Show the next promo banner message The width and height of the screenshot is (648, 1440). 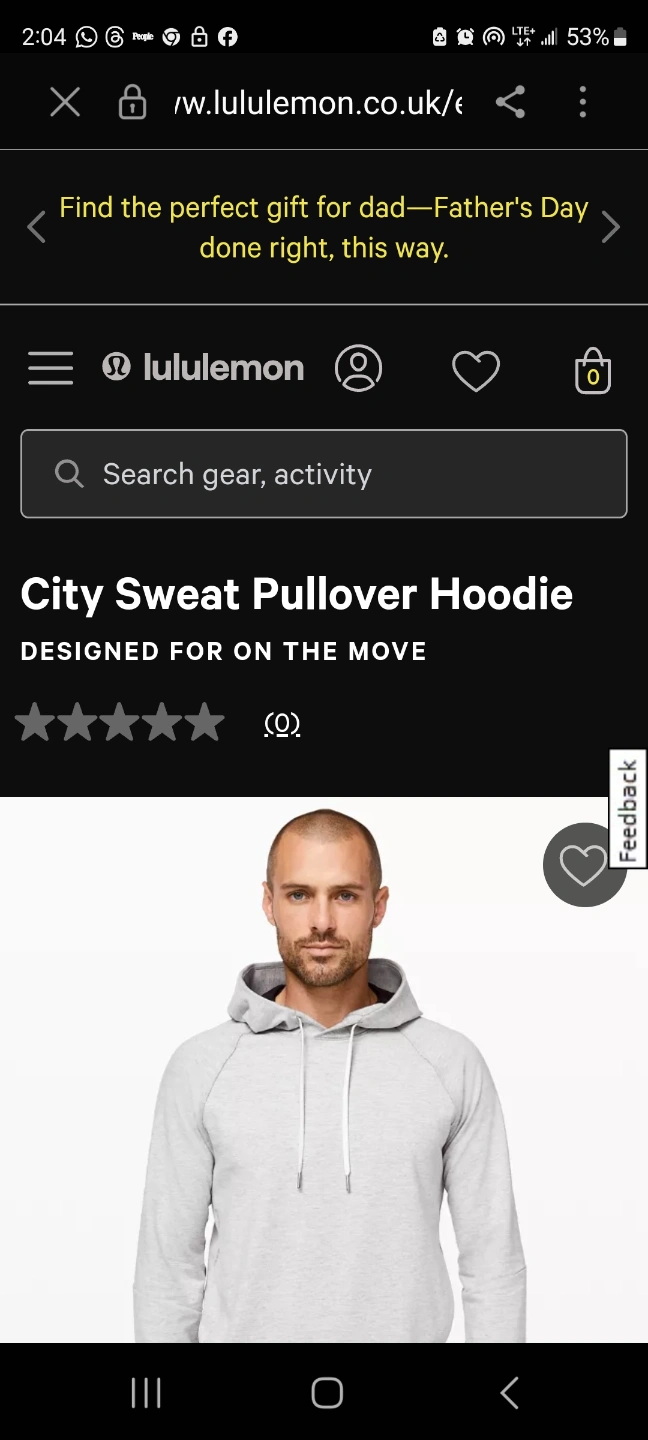coord(611,228)
